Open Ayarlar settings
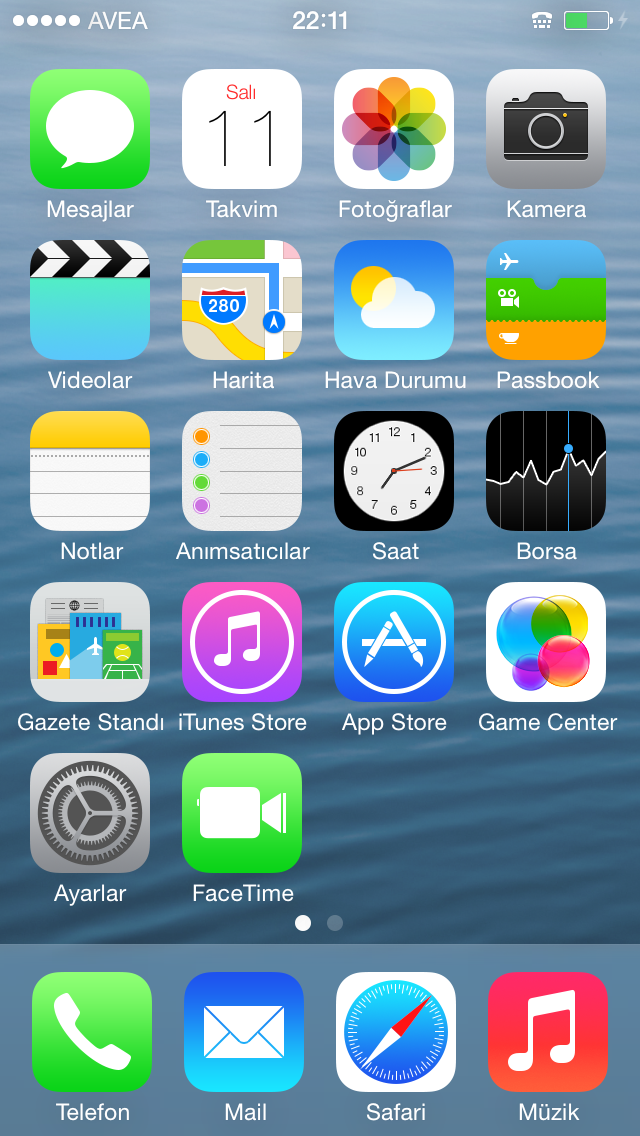This screenshot has height=1136, width=640. (x=90, y=813)
